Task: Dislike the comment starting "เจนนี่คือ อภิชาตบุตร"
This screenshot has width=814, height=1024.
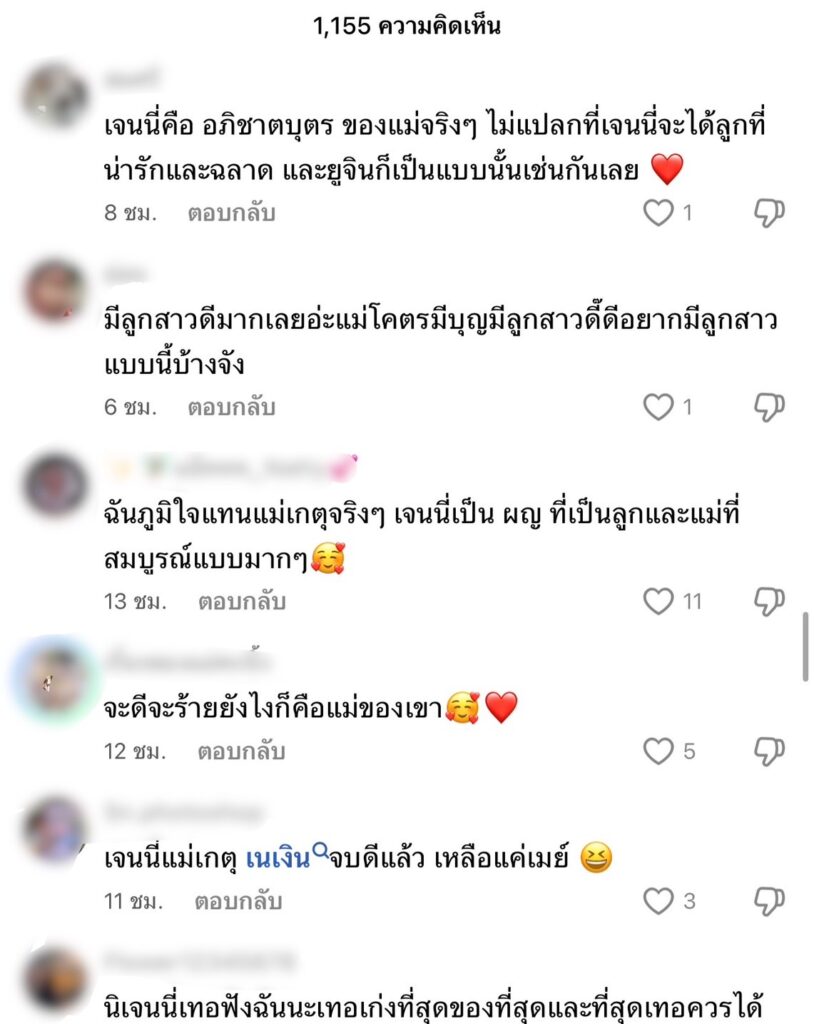Action: 768,213
